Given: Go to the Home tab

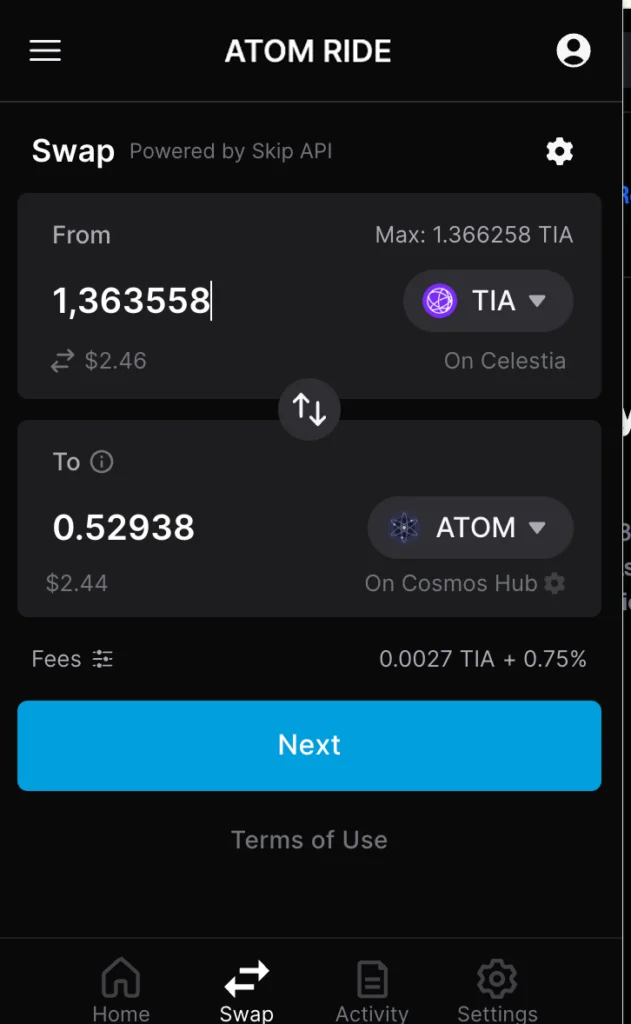Looking at the screenshot, I should click(x=121, y=990).
